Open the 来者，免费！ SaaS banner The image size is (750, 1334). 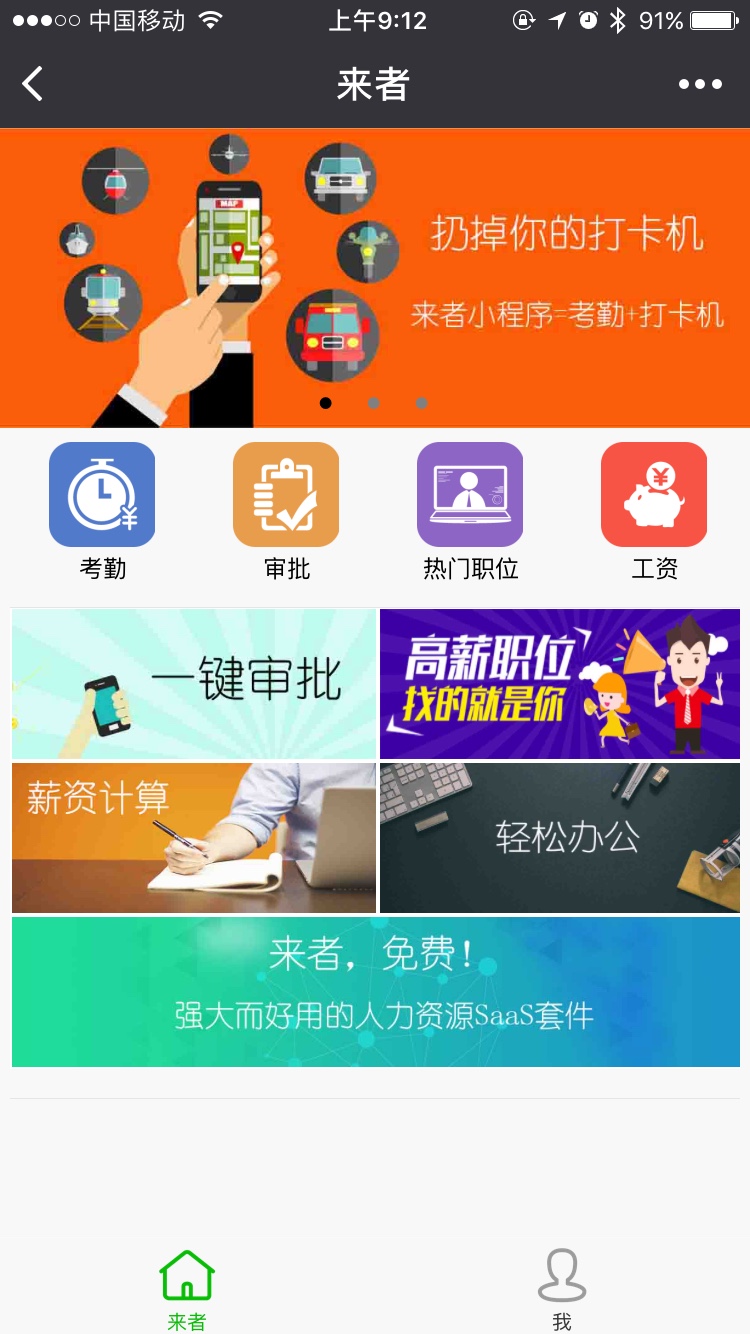[x=376, y=992]
